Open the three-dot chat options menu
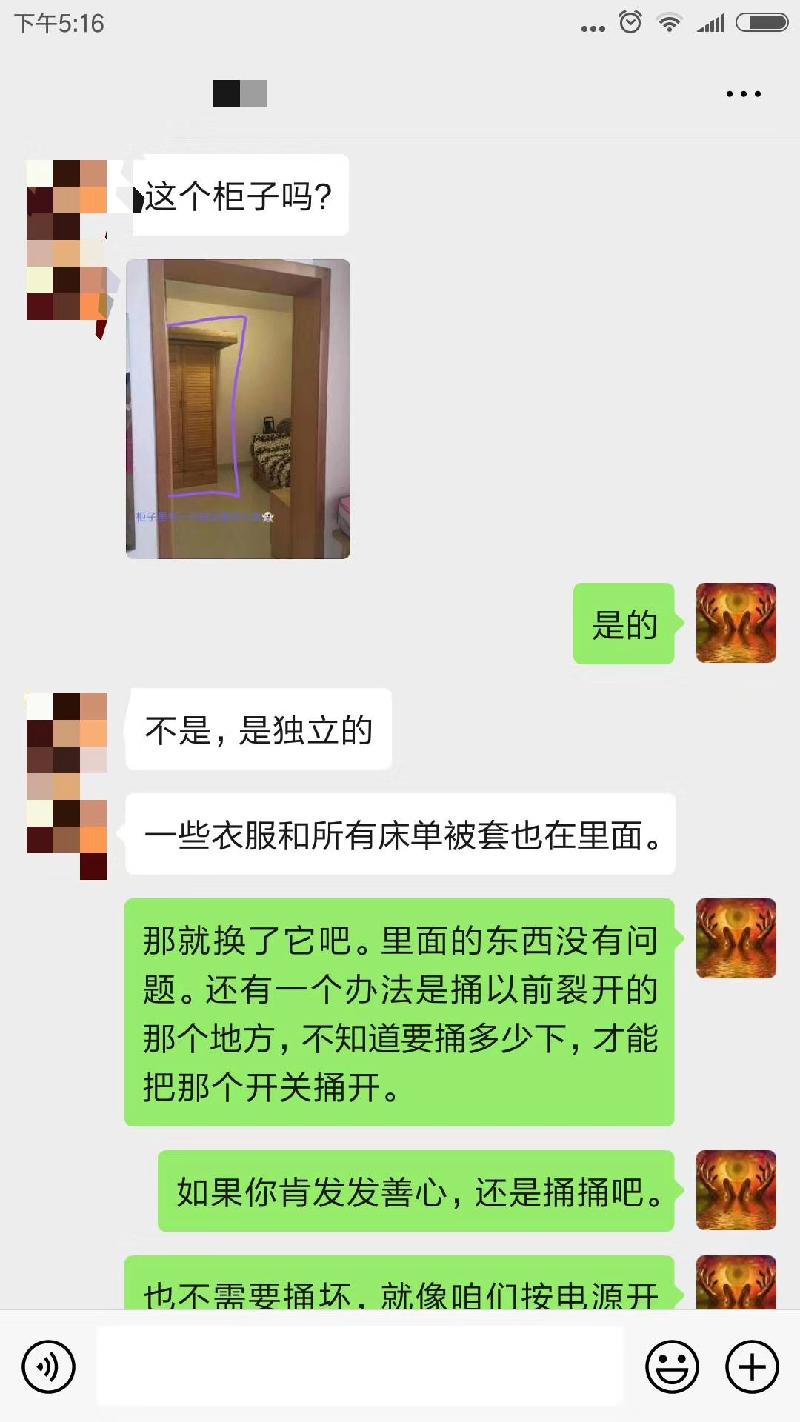The height and width of the screenshot is (1422, 800). coord(743,94)
